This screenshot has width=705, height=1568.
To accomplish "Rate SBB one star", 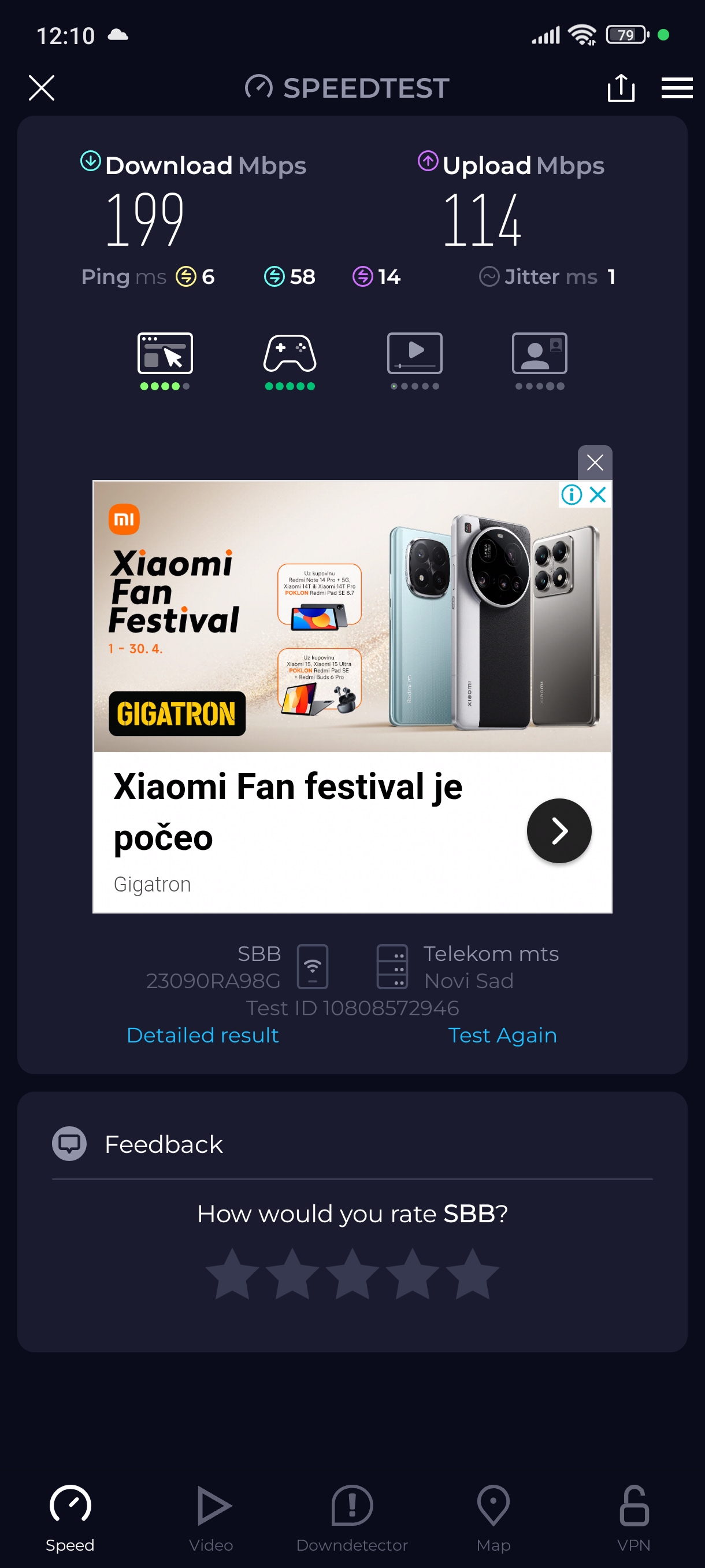I will pos(232,1273).
